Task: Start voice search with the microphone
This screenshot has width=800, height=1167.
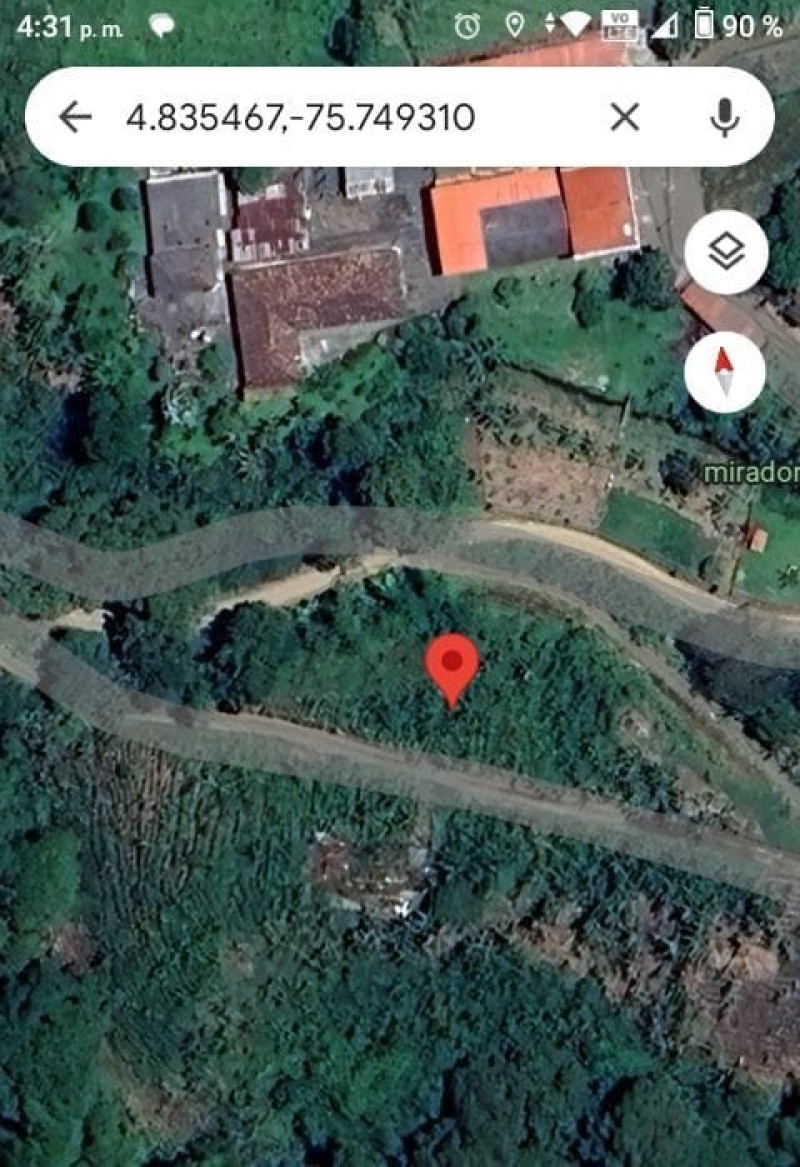Action: (725, 118)
